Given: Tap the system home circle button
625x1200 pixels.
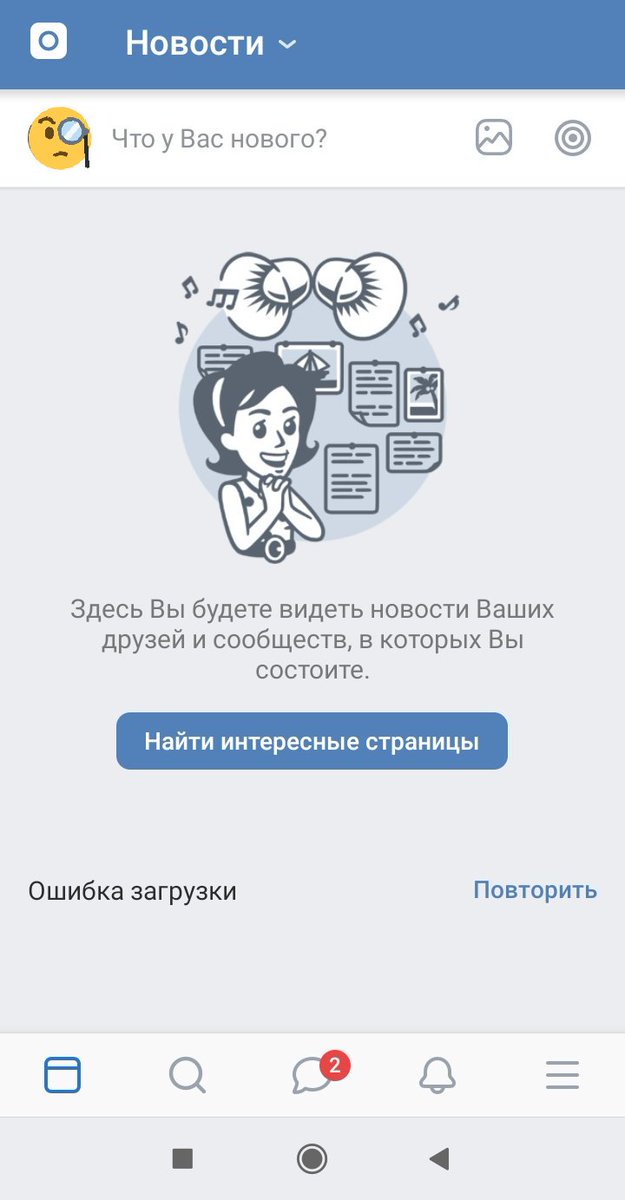Looking at the screenshot, I should click(x=312, y=1159).
